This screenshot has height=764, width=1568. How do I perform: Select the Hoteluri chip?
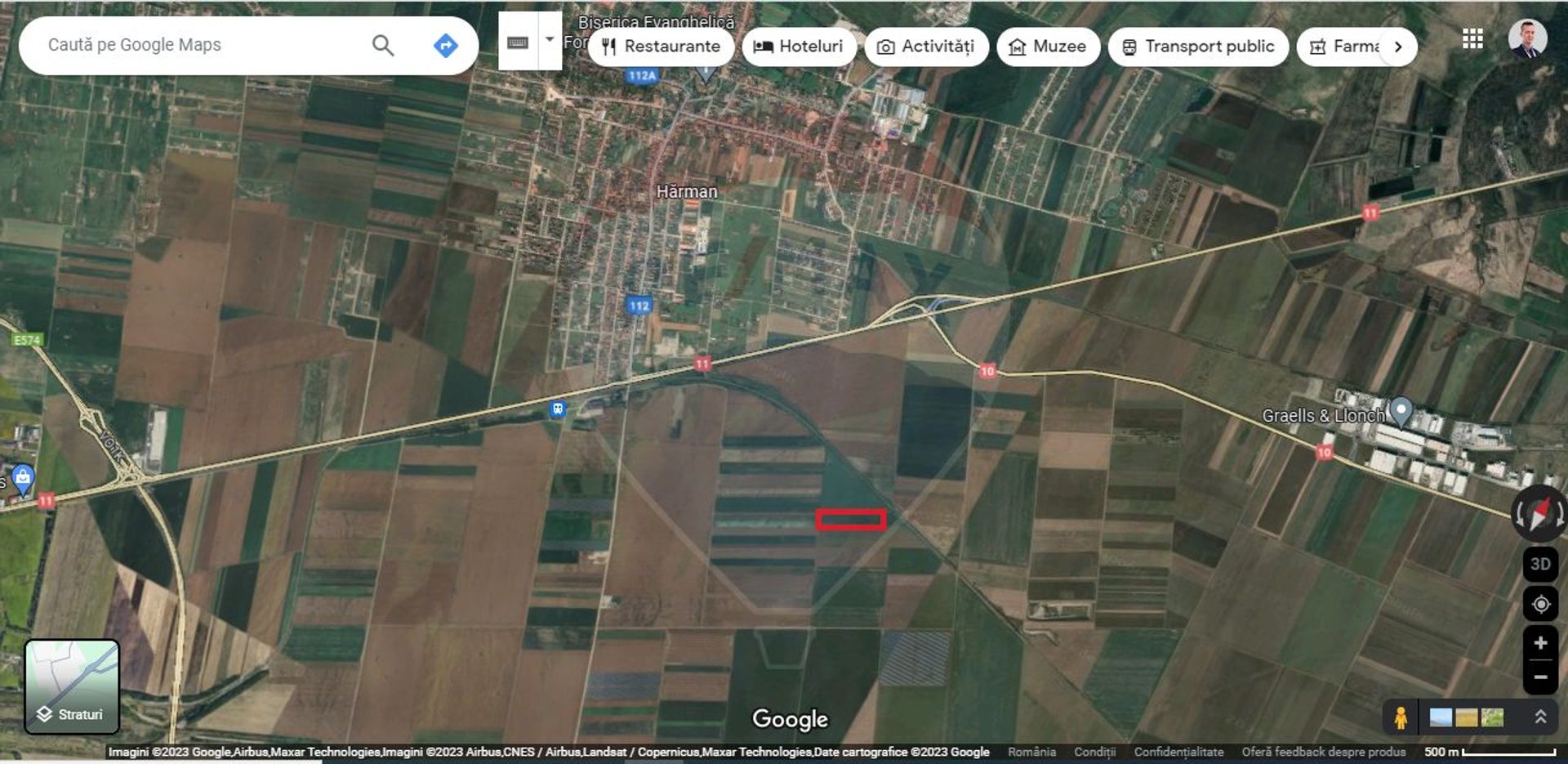(799, 47)
